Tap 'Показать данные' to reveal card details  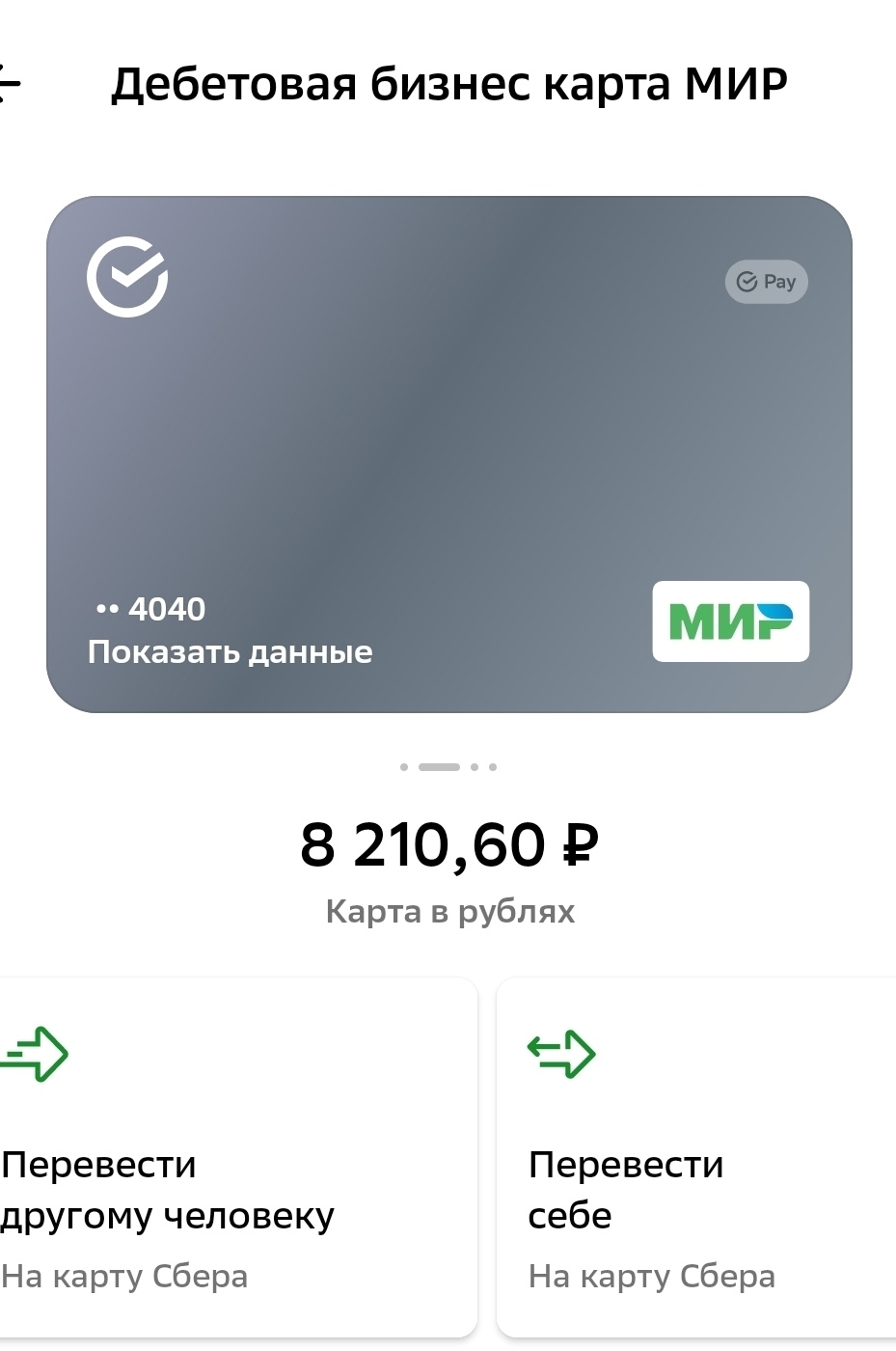point(230,652)
